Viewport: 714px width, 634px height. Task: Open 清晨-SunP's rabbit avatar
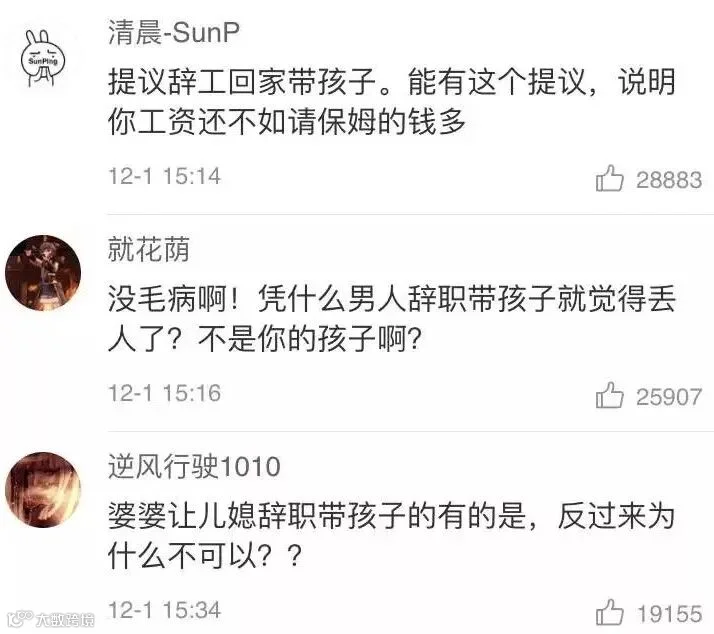[x=43, y=58]
